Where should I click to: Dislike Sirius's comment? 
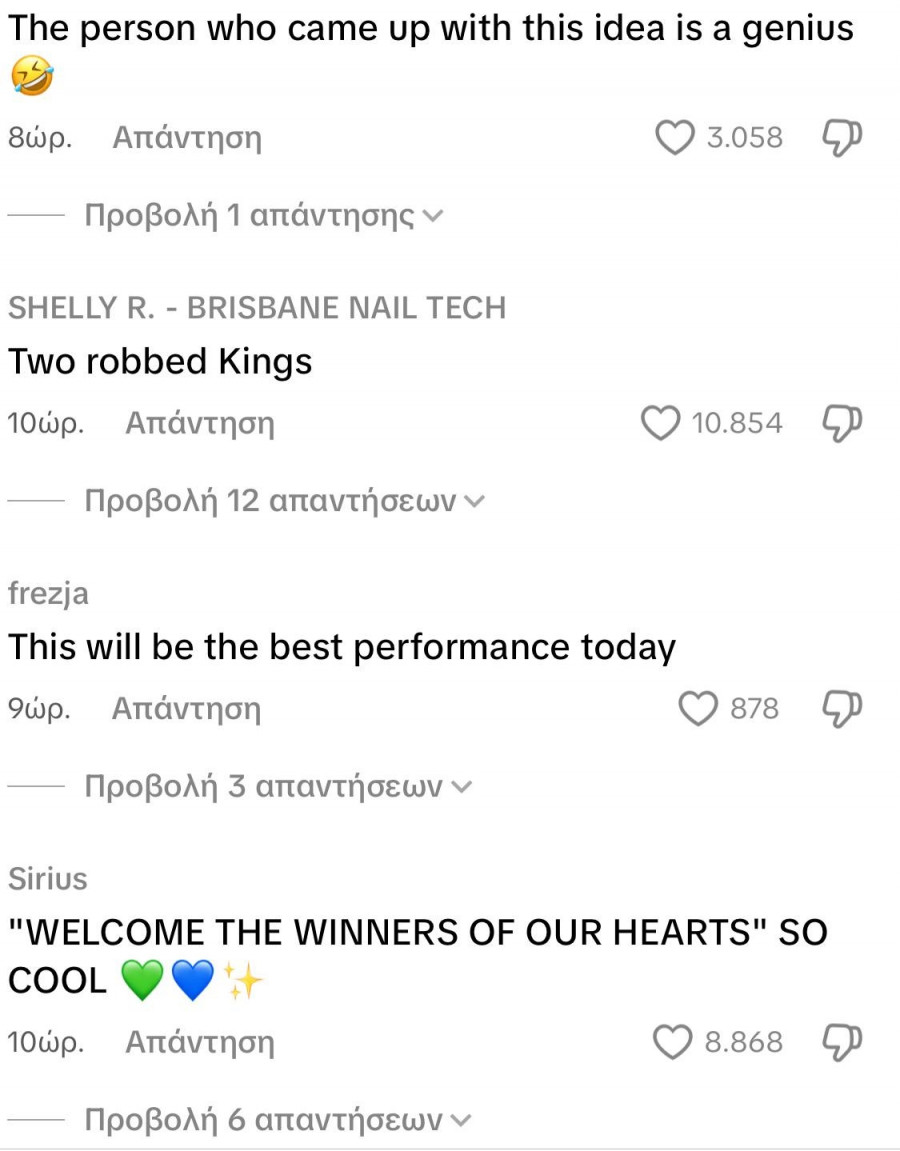841,1042
